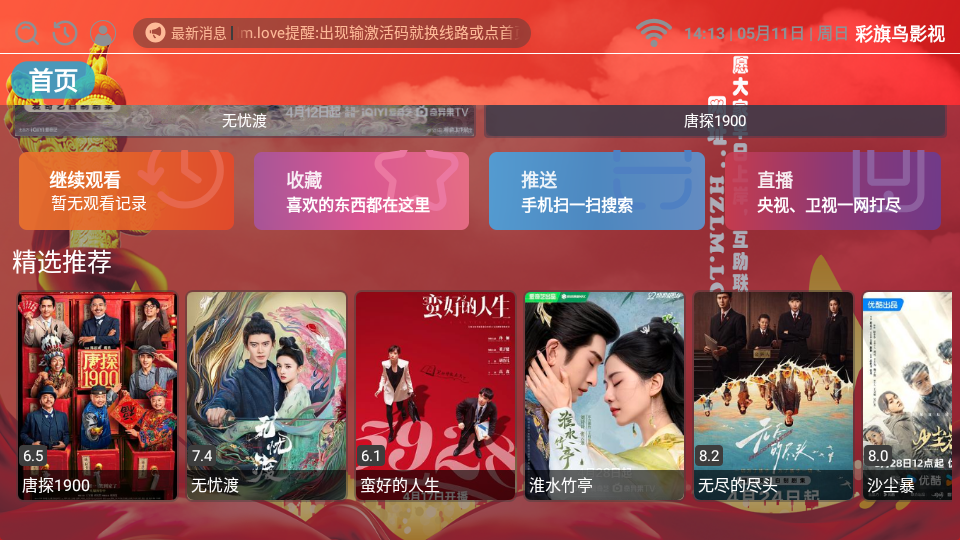Open the 沙尘暴 poster
This screenshot has height=540, width=960.
tap(906, 395)
